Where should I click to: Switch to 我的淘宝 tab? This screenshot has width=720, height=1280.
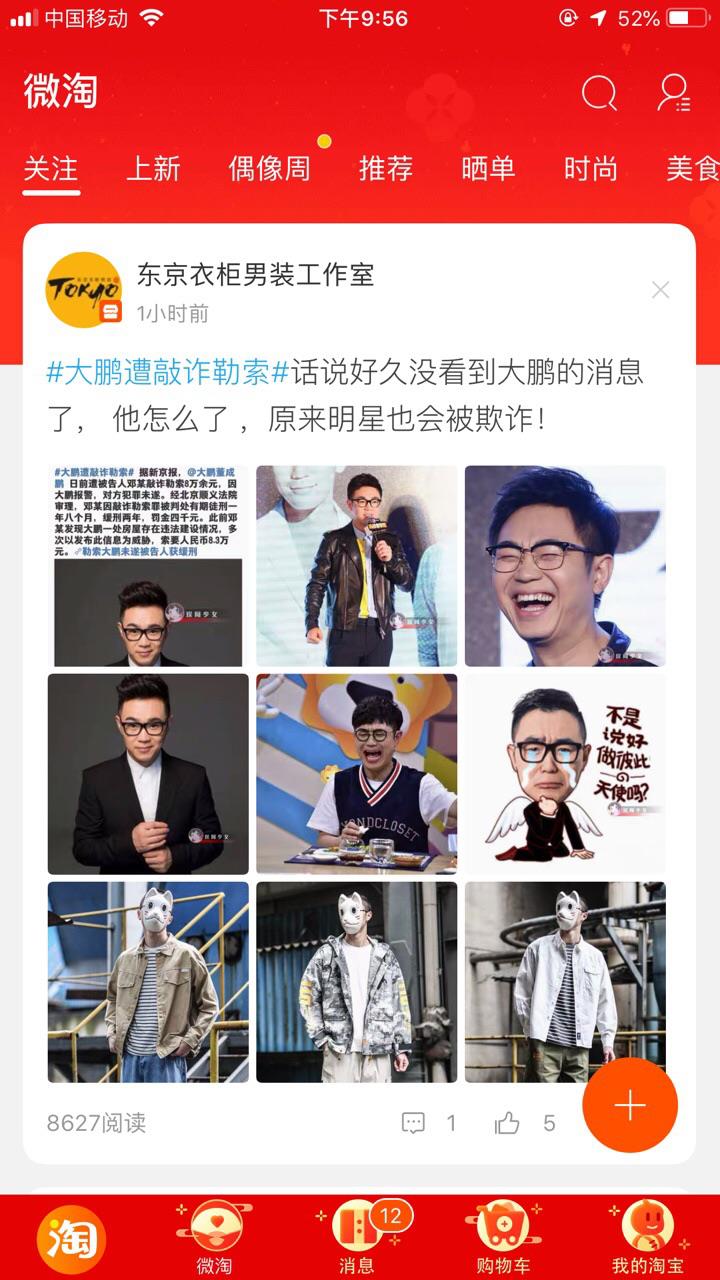point(647,1238)
